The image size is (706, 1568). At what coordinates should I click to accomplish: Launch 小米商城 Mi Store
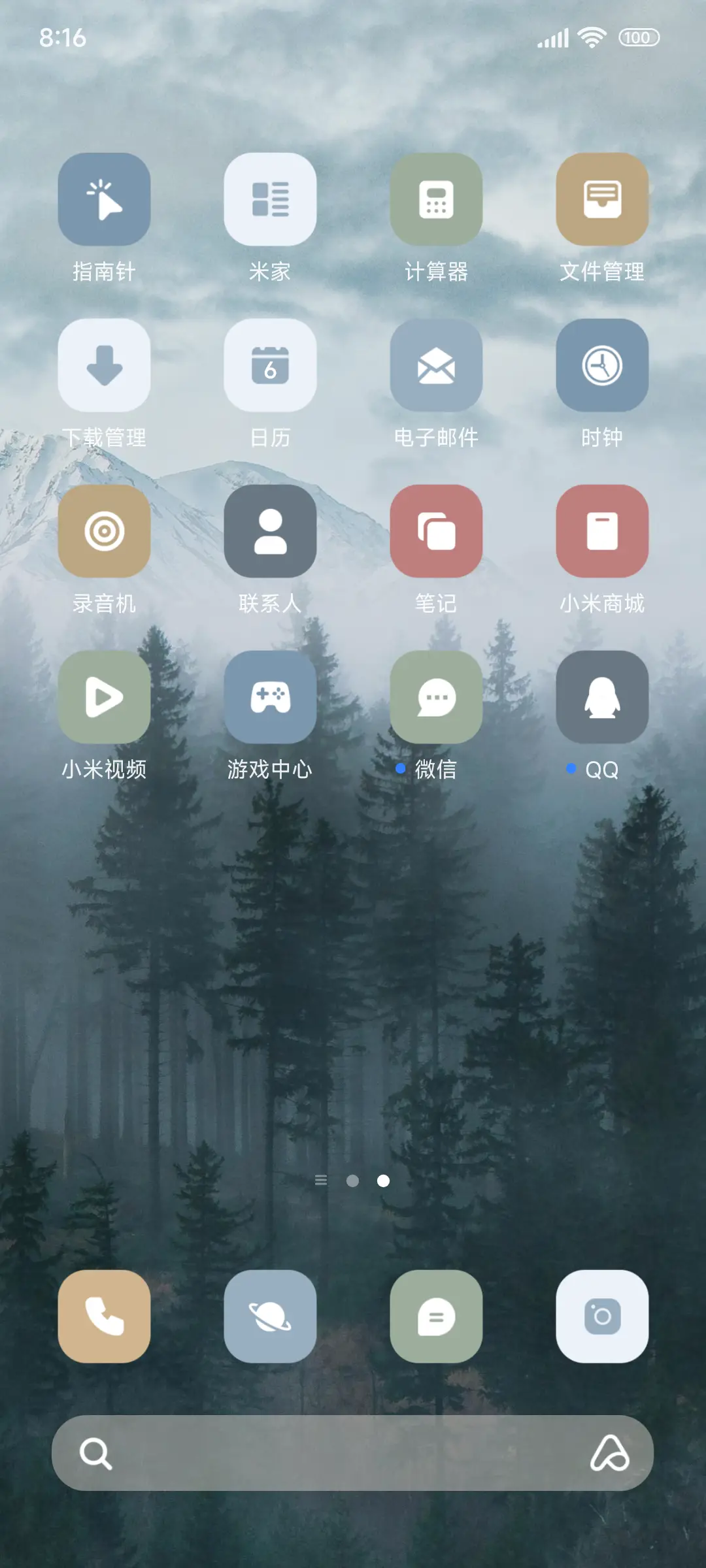pyautogui.click(x=602, y=531)
